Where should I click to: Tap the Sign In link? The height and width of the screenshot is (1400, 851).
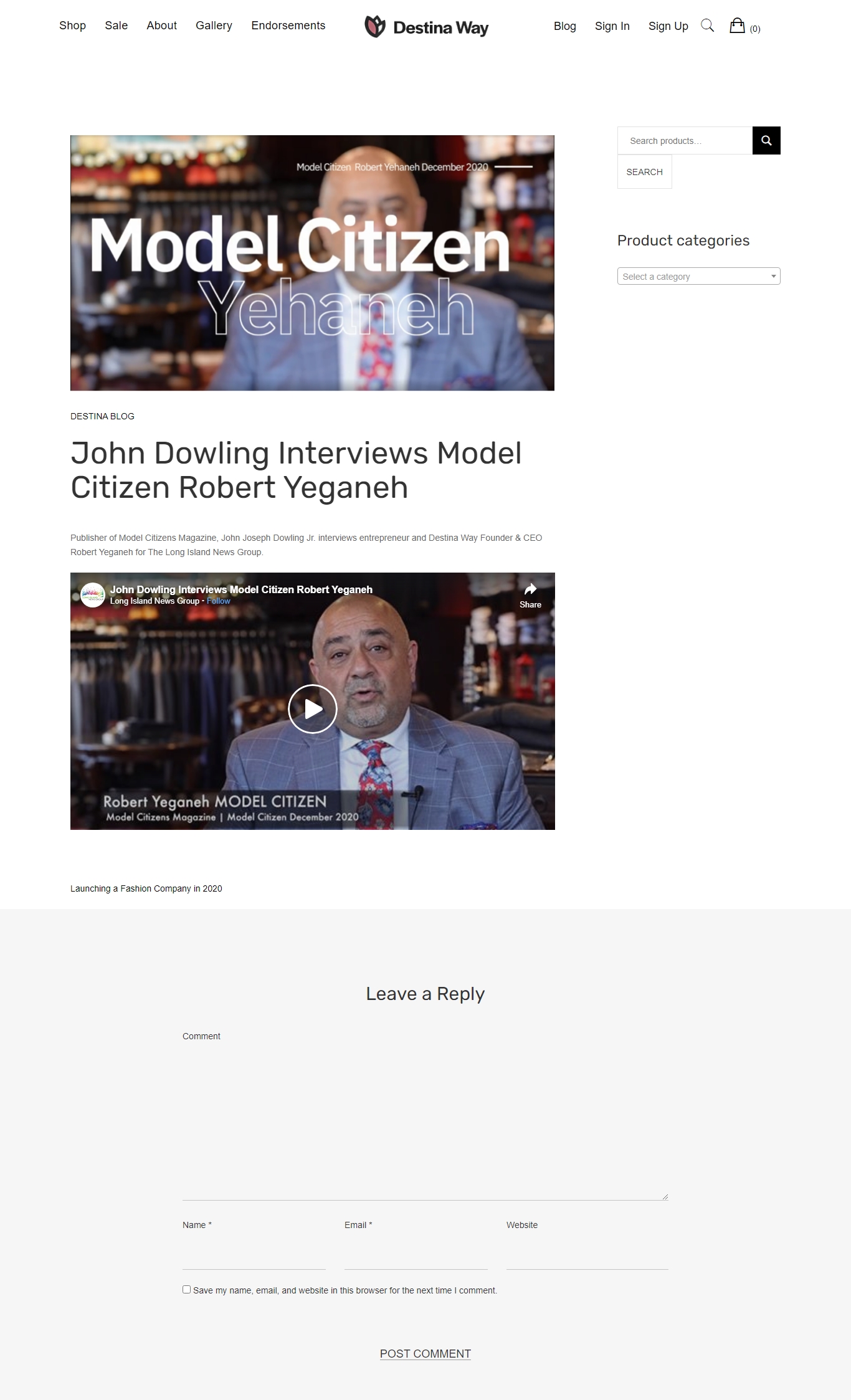[612, 26]
